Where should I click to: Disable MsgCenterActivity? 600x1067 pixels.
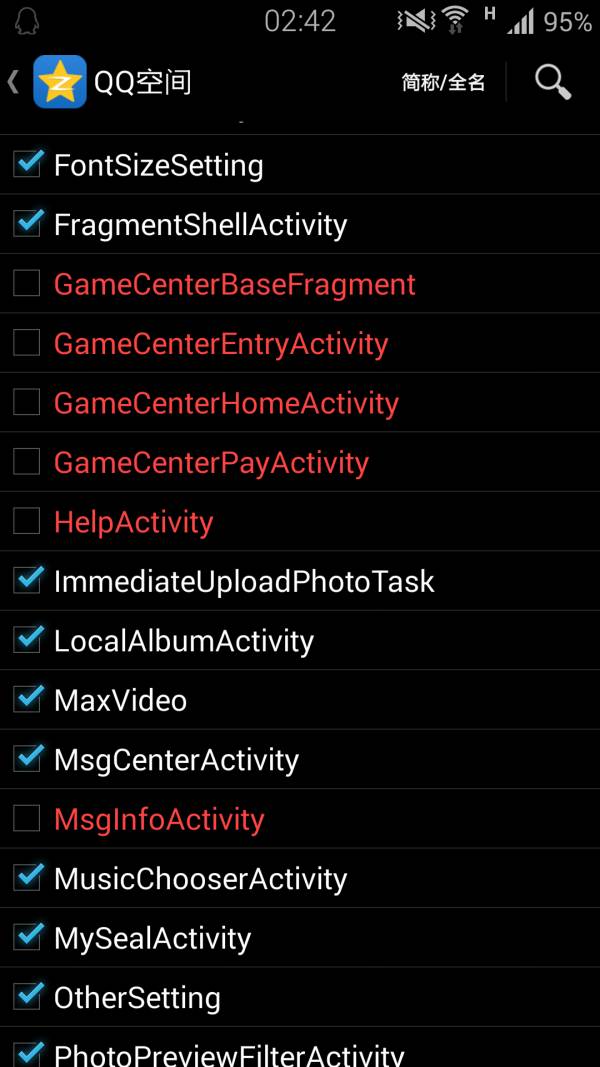[27, 758]
